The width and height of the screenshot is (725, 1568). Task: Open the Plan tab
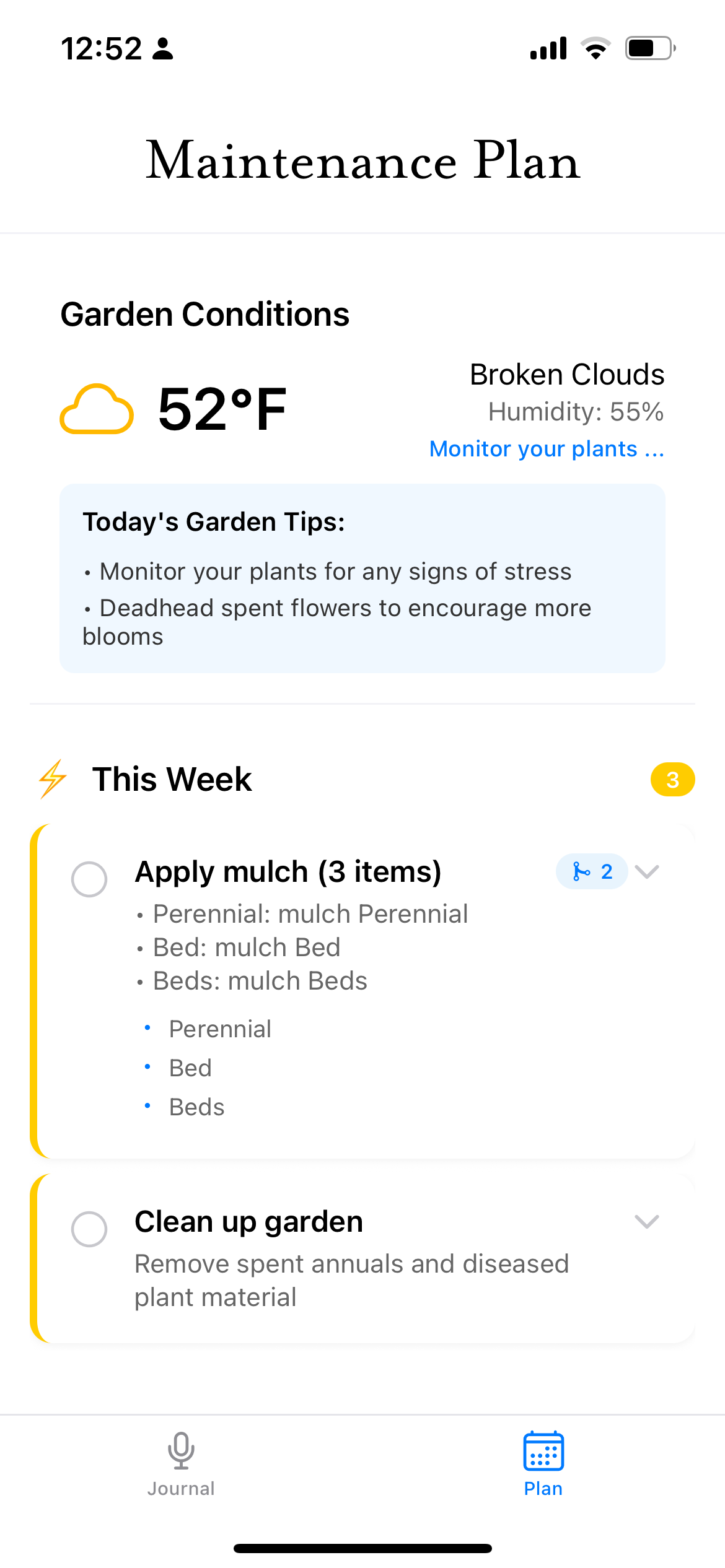(x=543, y=1463)
